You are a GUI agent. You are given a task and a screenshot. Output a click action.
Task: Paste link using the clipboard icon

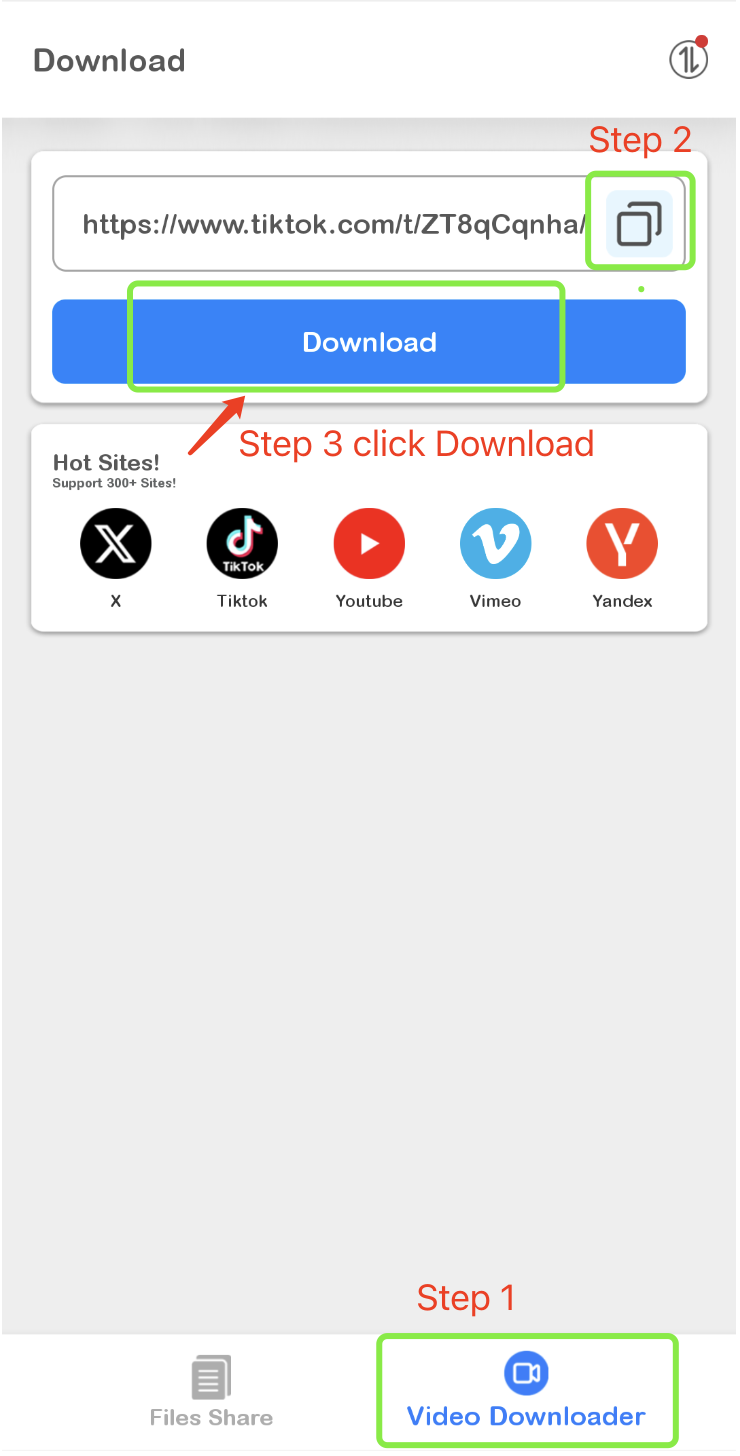639,223
